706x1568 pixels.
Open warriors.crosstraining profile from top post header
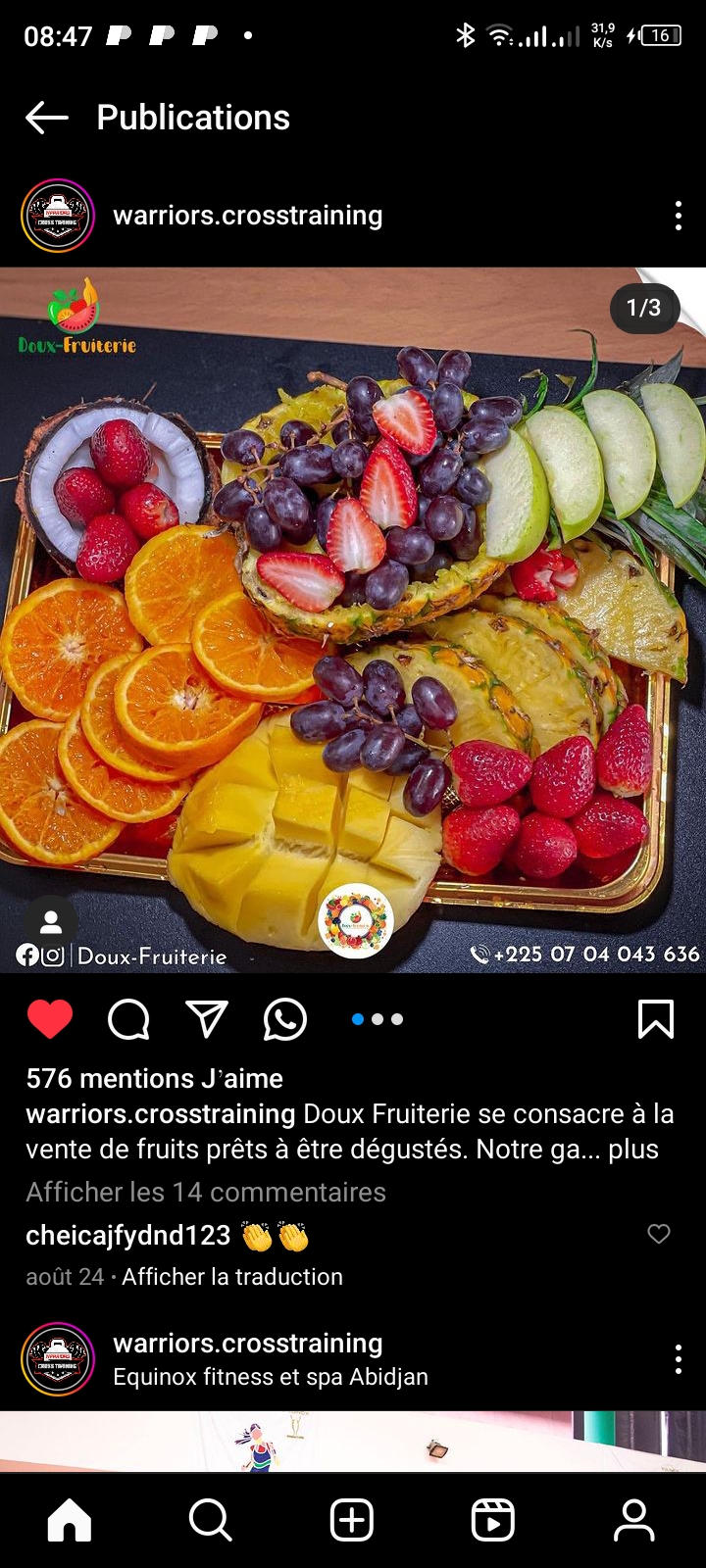click(x=247, y=216)
